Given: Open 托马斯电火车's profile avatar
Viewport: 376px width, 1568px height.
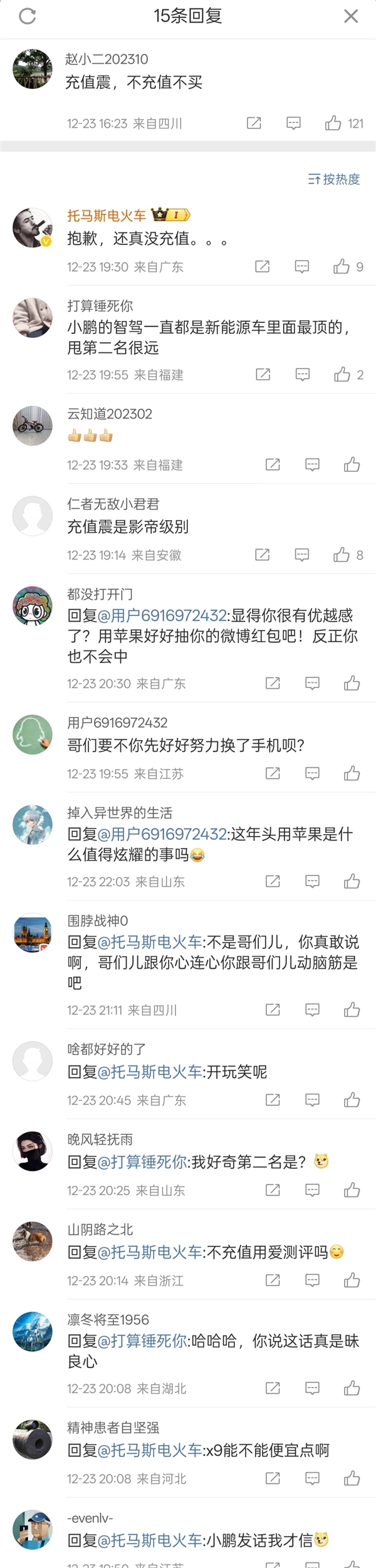Looking at the screenshot, I should (x=33, y=227).
